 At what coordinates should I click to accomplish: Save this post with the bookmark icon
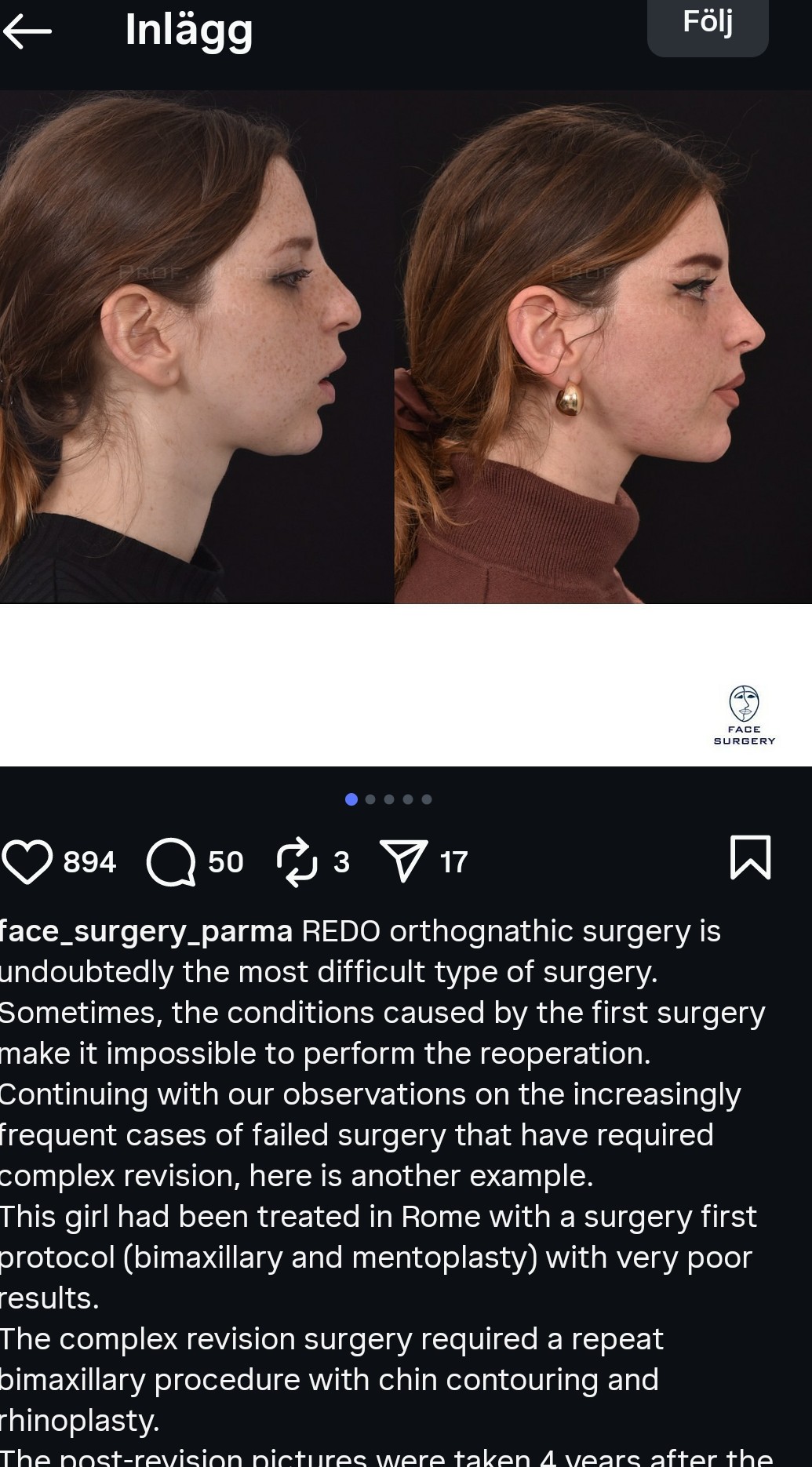(750, 857)
